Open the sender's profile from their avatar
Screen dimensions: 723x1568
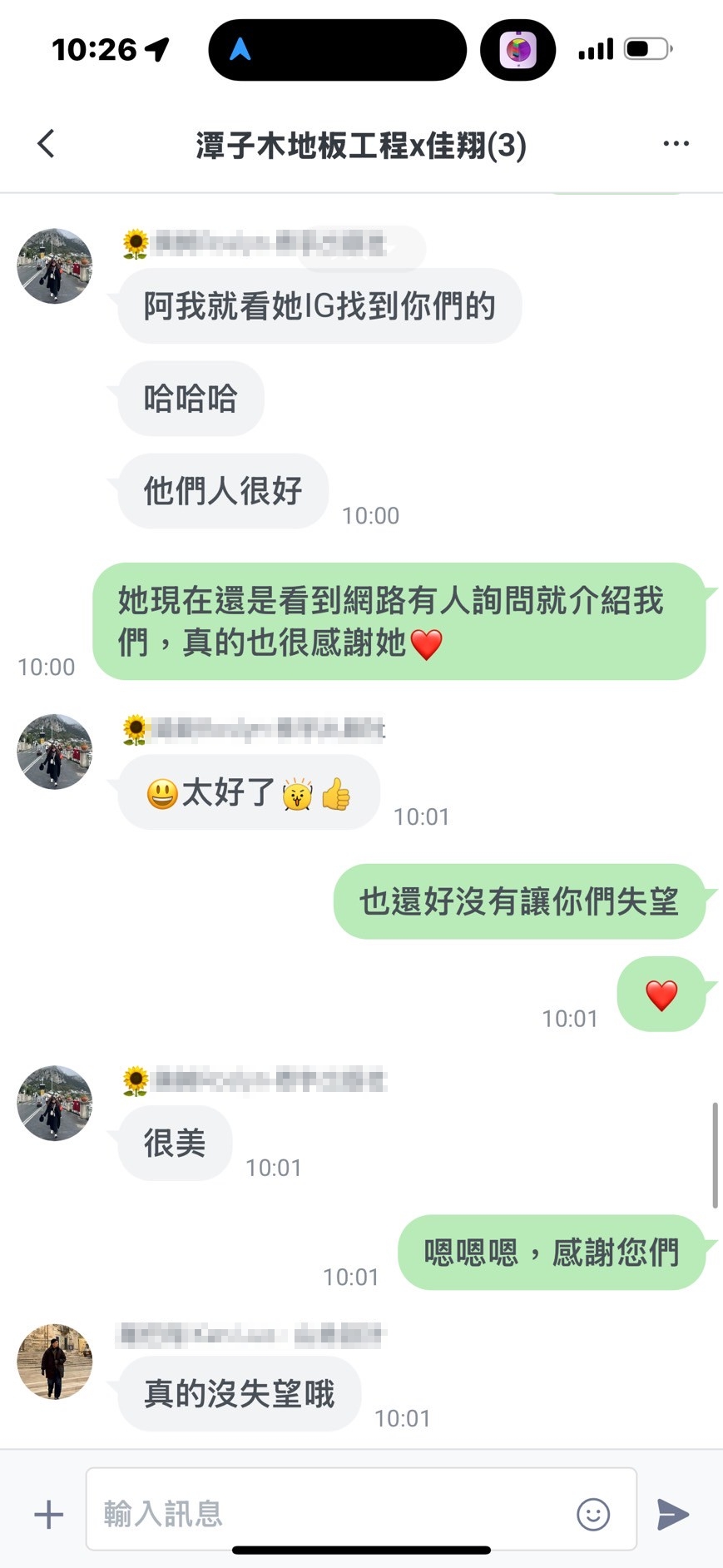[x=54, y=266]
